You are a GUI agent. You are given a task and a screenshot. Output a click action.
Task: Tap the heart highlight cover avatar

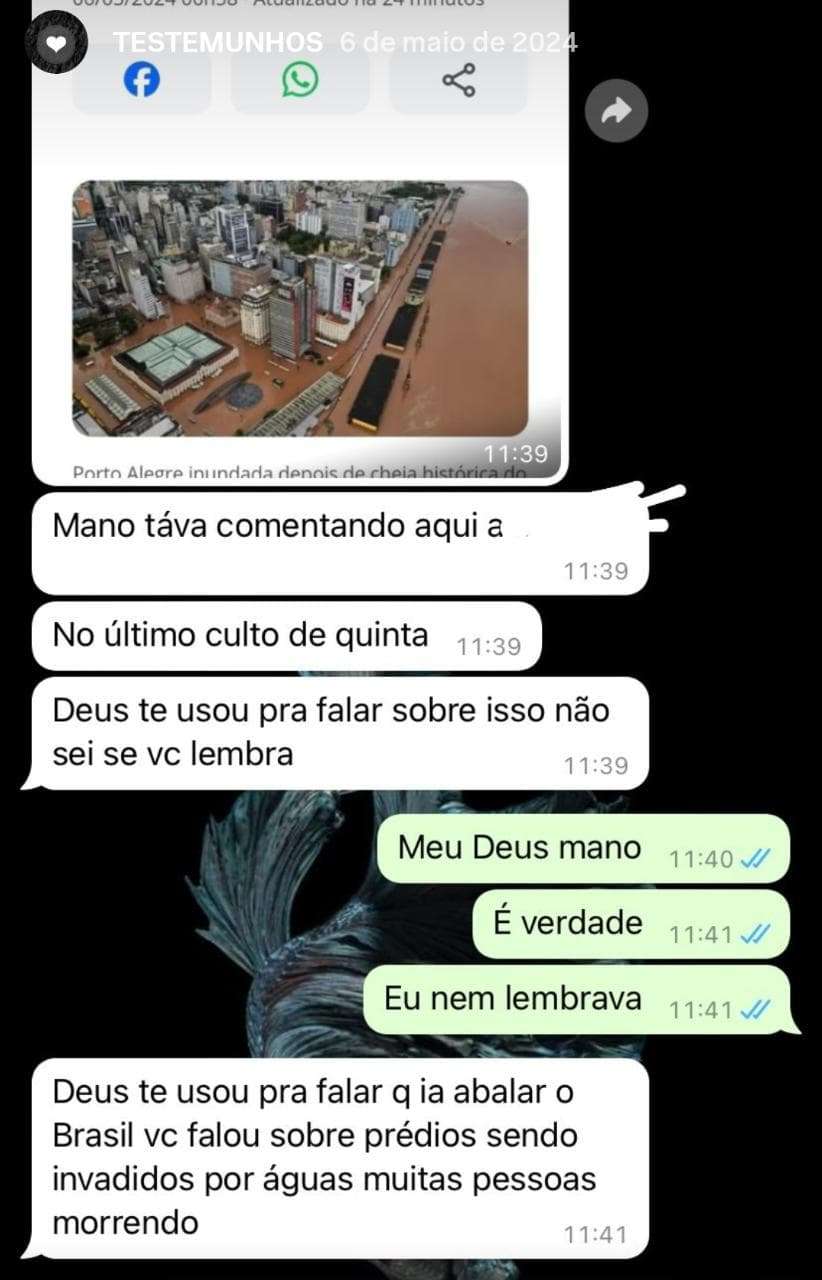57,43
